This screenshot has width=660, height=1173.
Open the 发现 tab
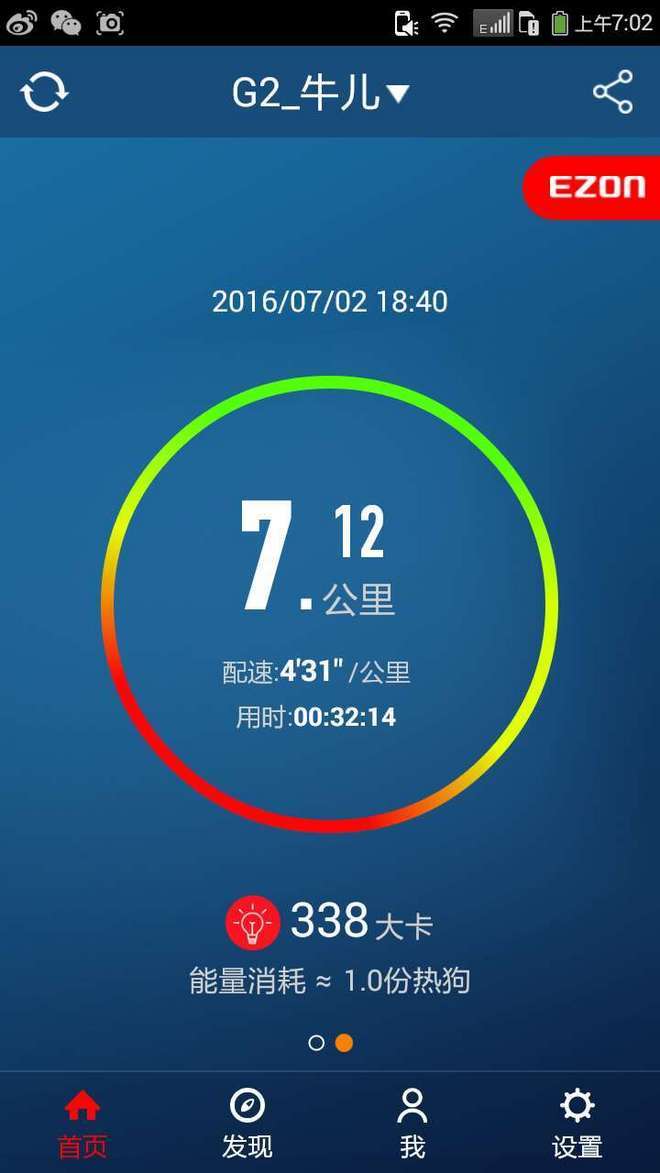tap(247, 1124)
